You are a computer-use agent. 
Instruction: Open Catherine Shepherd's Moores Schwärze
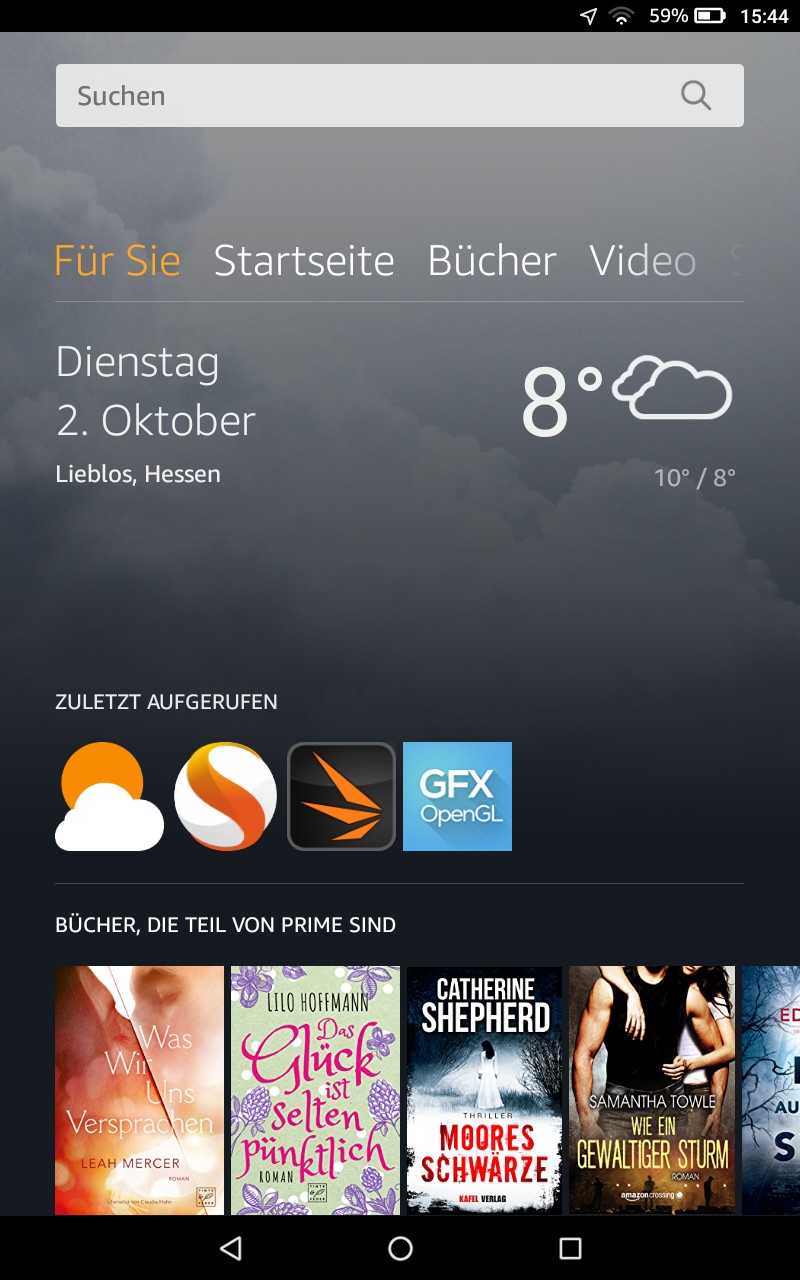(484, 1090)
